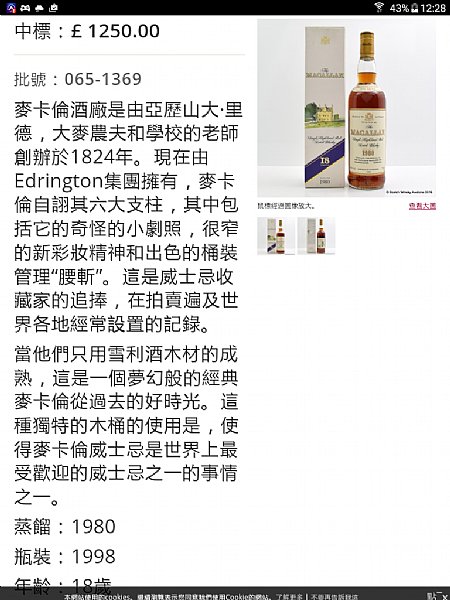The height and width of the screenshot is (600, 450).
Task: Select the second small thumbnail image
Action: click(x=316, y=236)
